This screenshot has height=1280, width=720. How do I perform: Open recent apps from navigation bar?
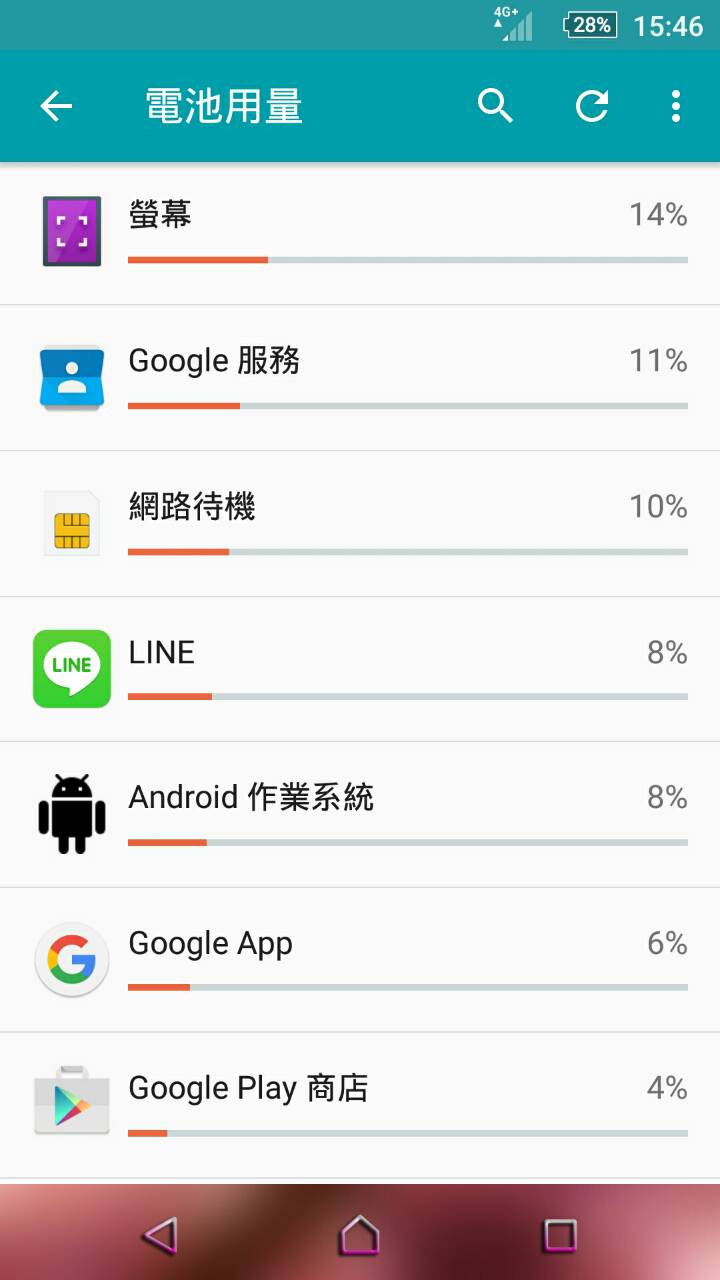click(x=560, y=1234)
